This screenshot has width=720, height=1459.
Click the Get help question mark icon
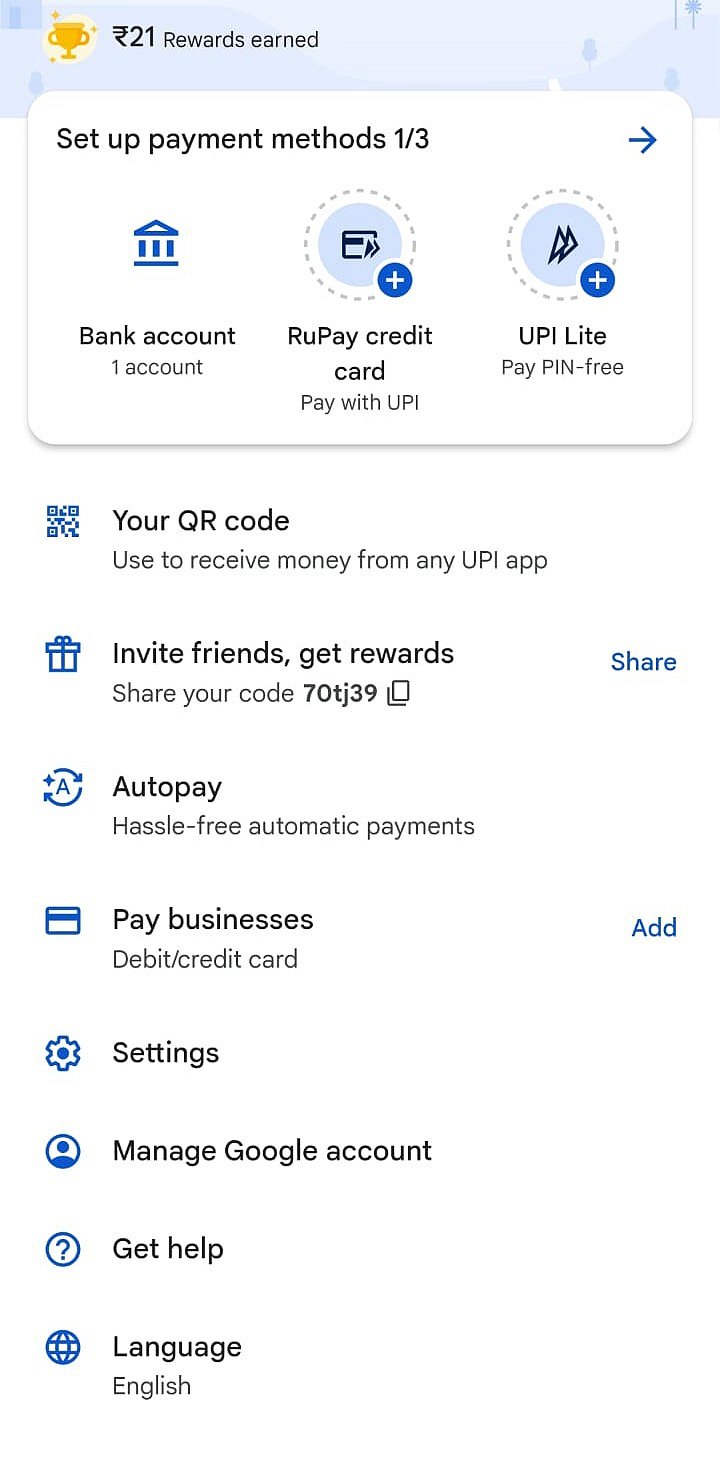[x=62, y=1249]
